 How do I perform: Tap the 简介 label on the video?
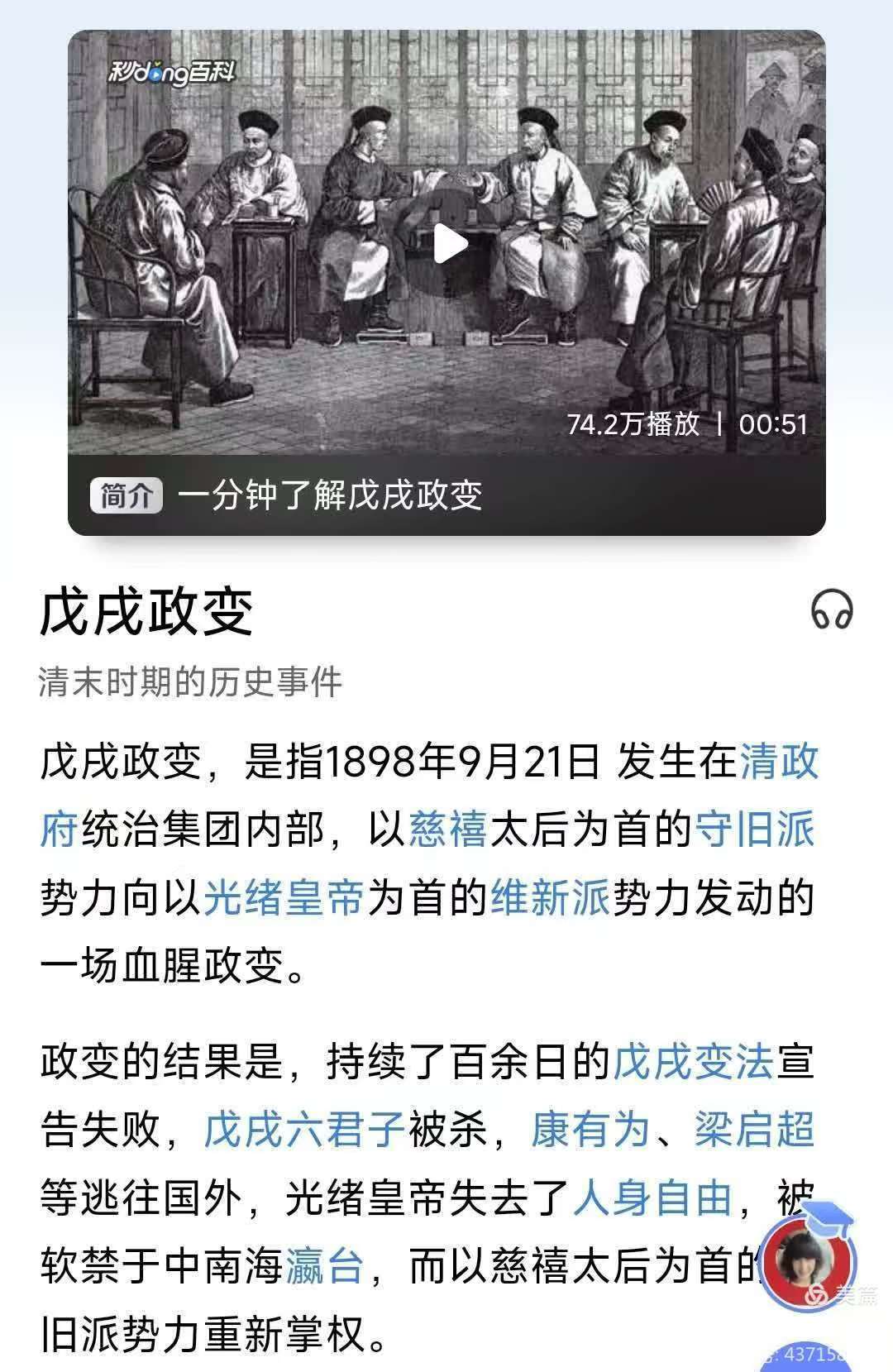coord(126,496)
